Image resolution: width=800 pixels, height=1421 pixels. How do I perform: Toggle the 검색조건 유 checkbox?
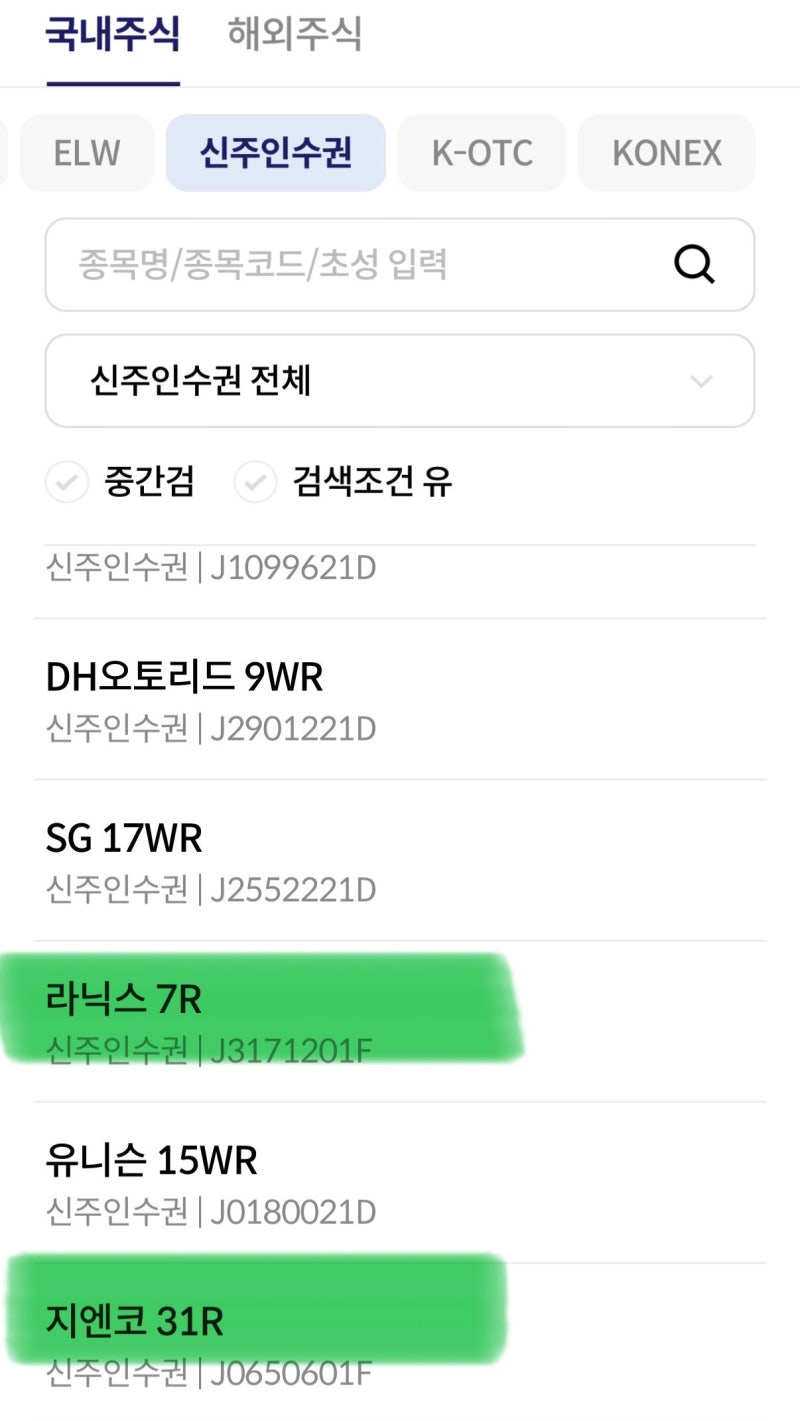tap(255, 482)
